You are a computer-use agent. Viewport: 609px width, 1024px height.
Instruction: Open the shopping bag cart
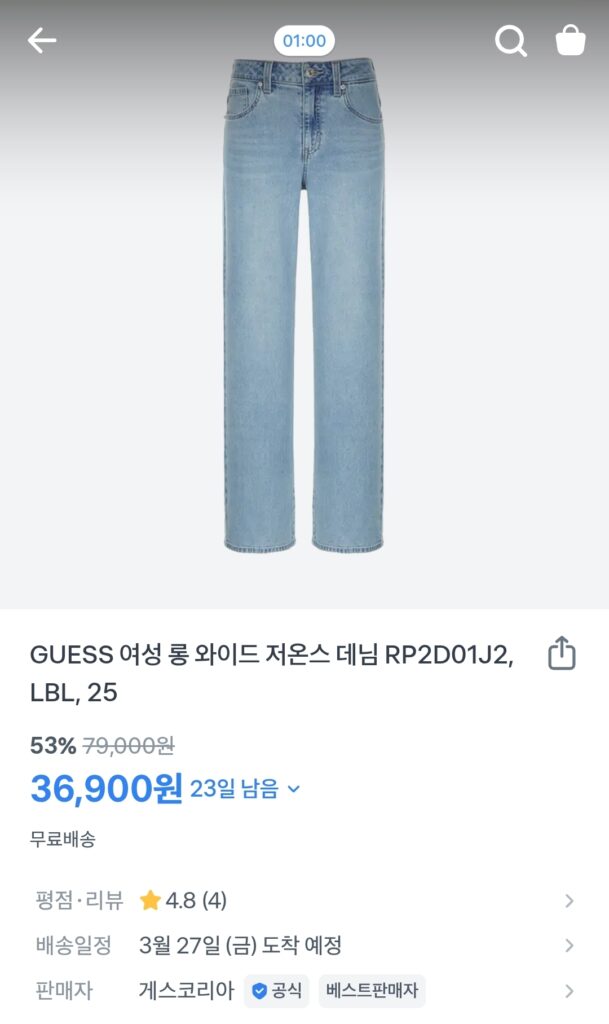pos(570,41)
